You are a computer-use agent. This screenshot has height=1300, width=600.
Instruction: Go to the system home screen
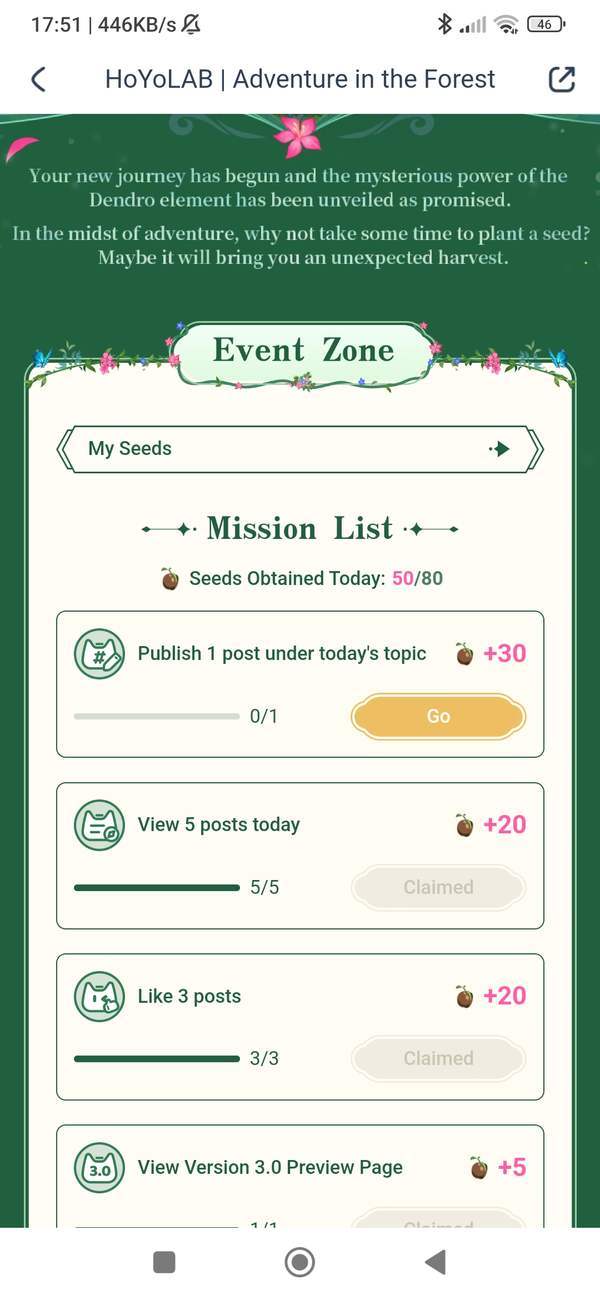tap(299, 1262)
